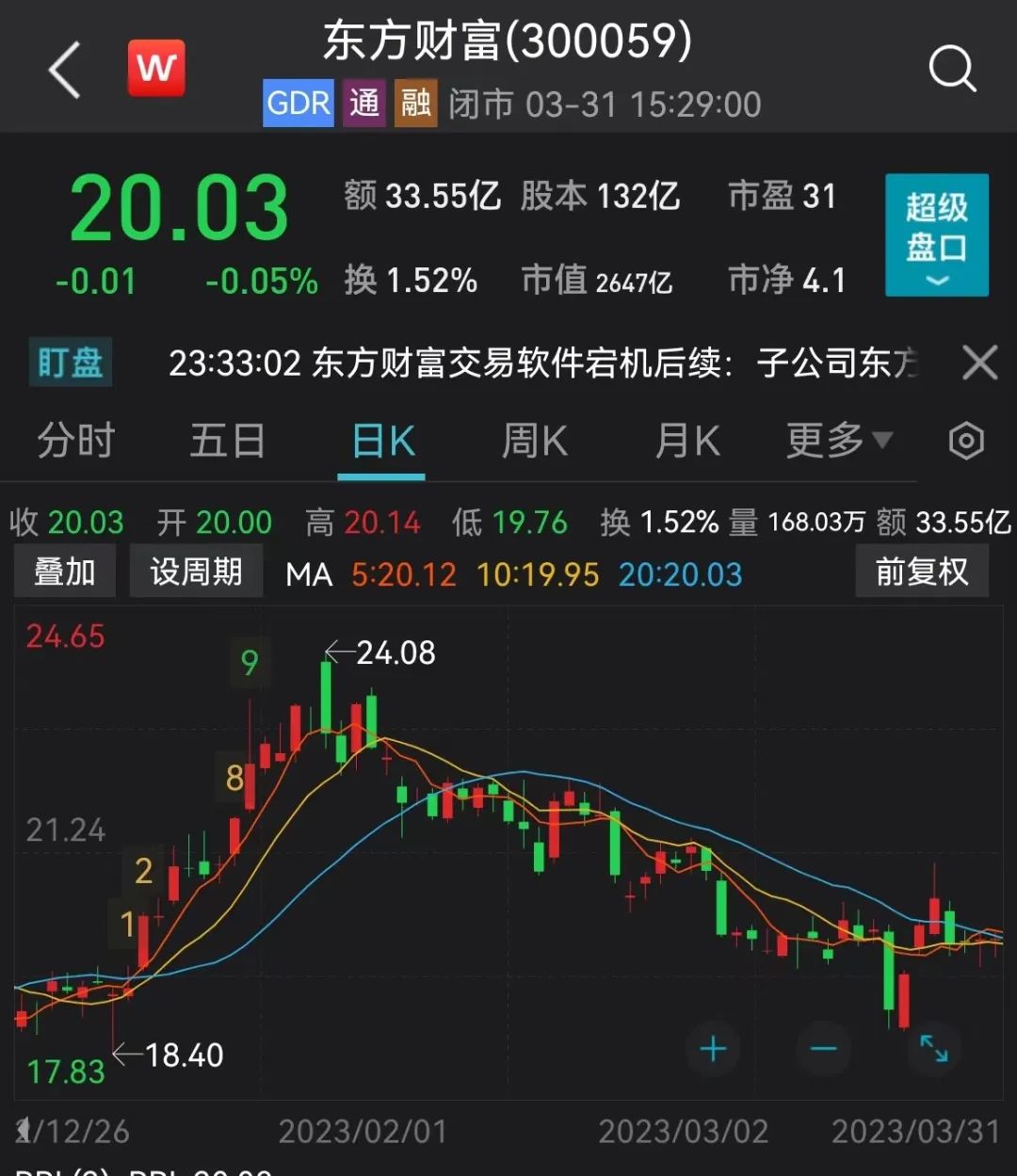
Task: Switch to the 周K chart tab
Action: 535,441
